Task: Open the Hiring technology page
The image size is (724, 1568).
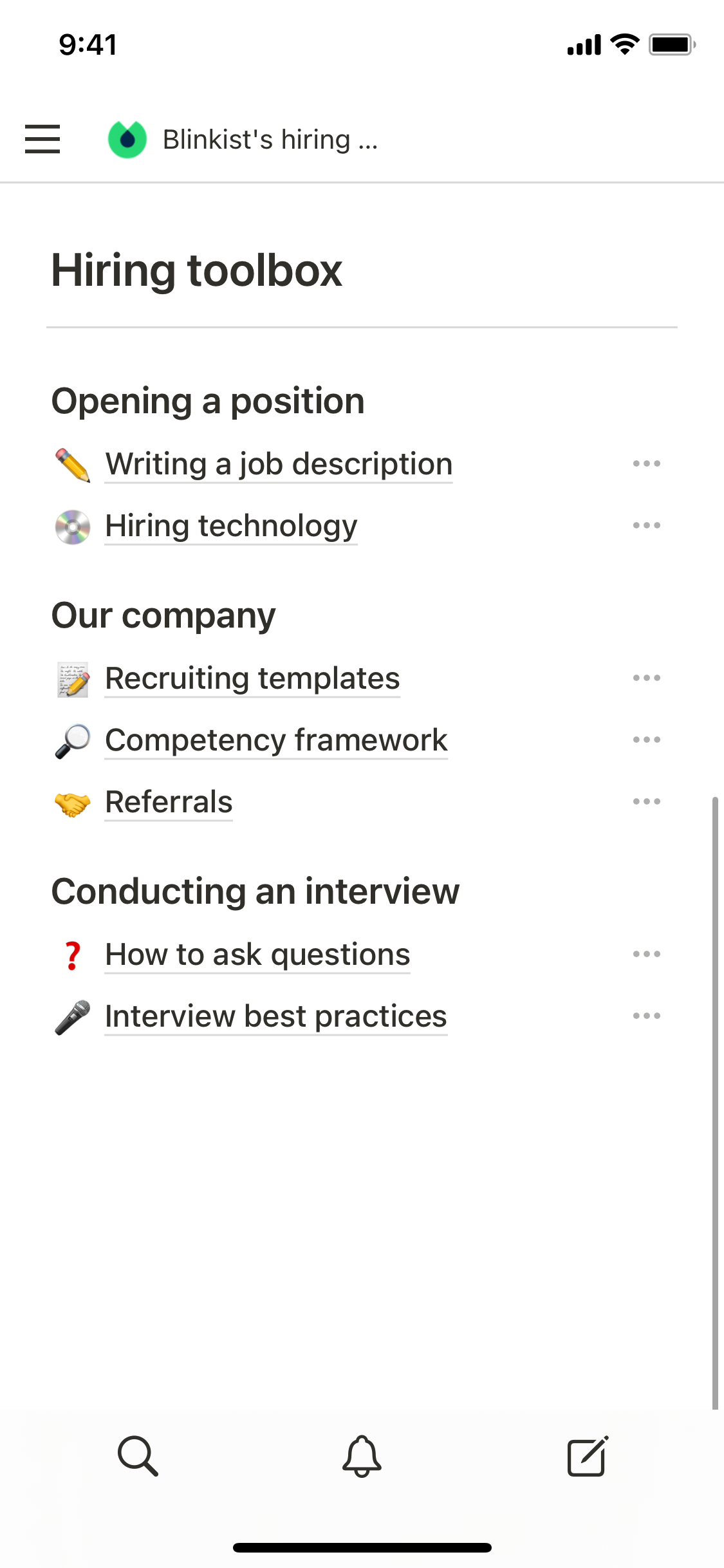Action: [231, 526]
